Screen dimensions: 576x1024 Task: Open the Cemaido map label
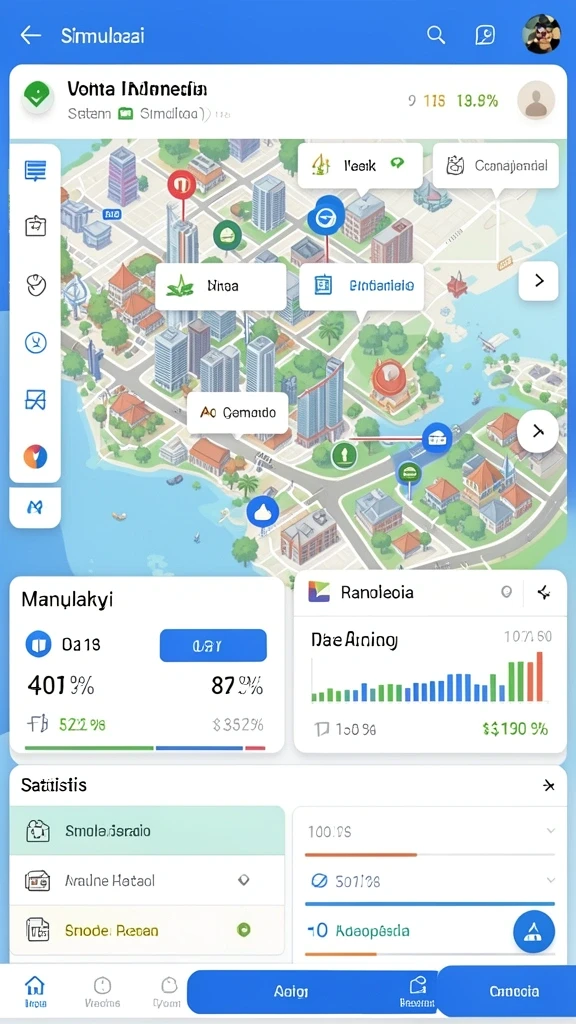[238, 413]
